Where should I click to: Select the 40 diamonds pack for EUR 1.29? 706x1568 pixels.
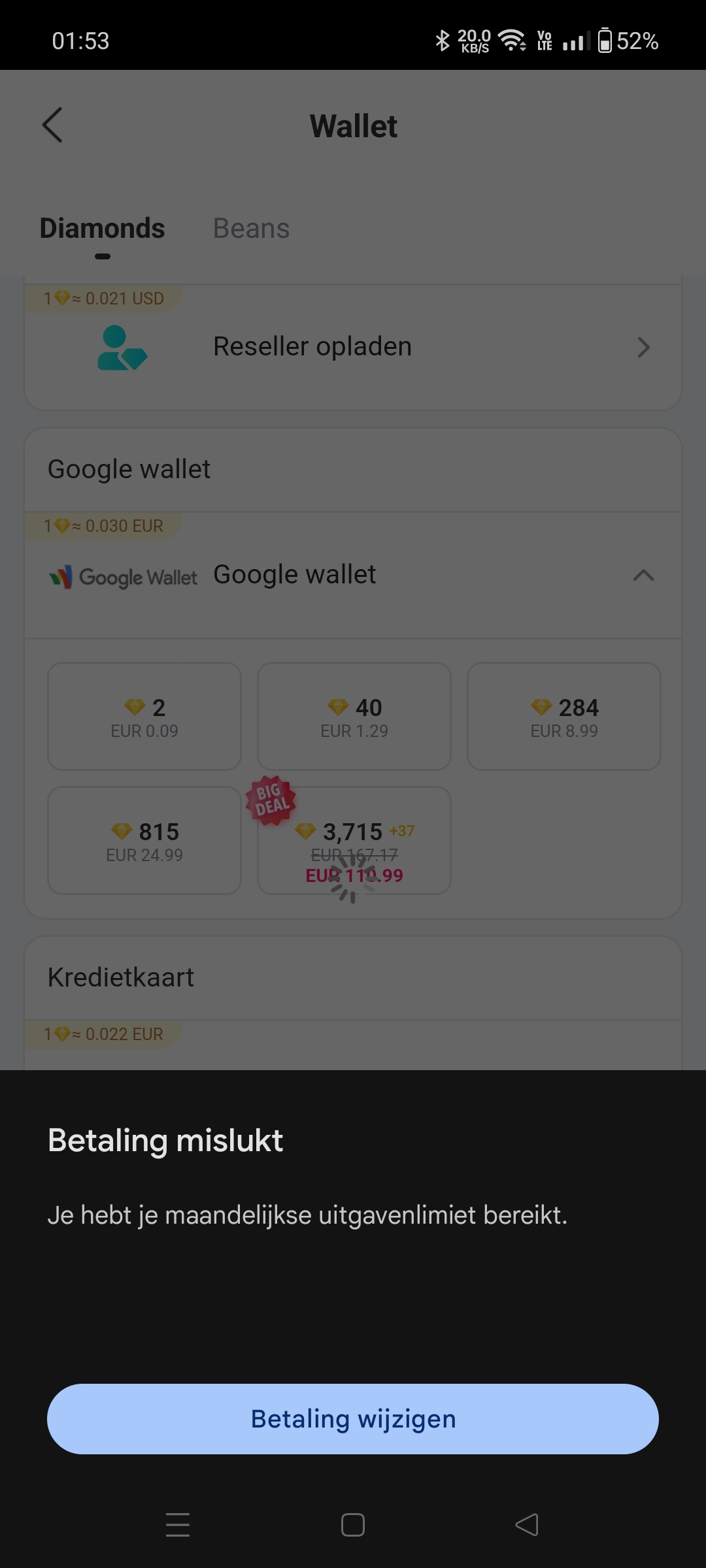click(354, 717)
